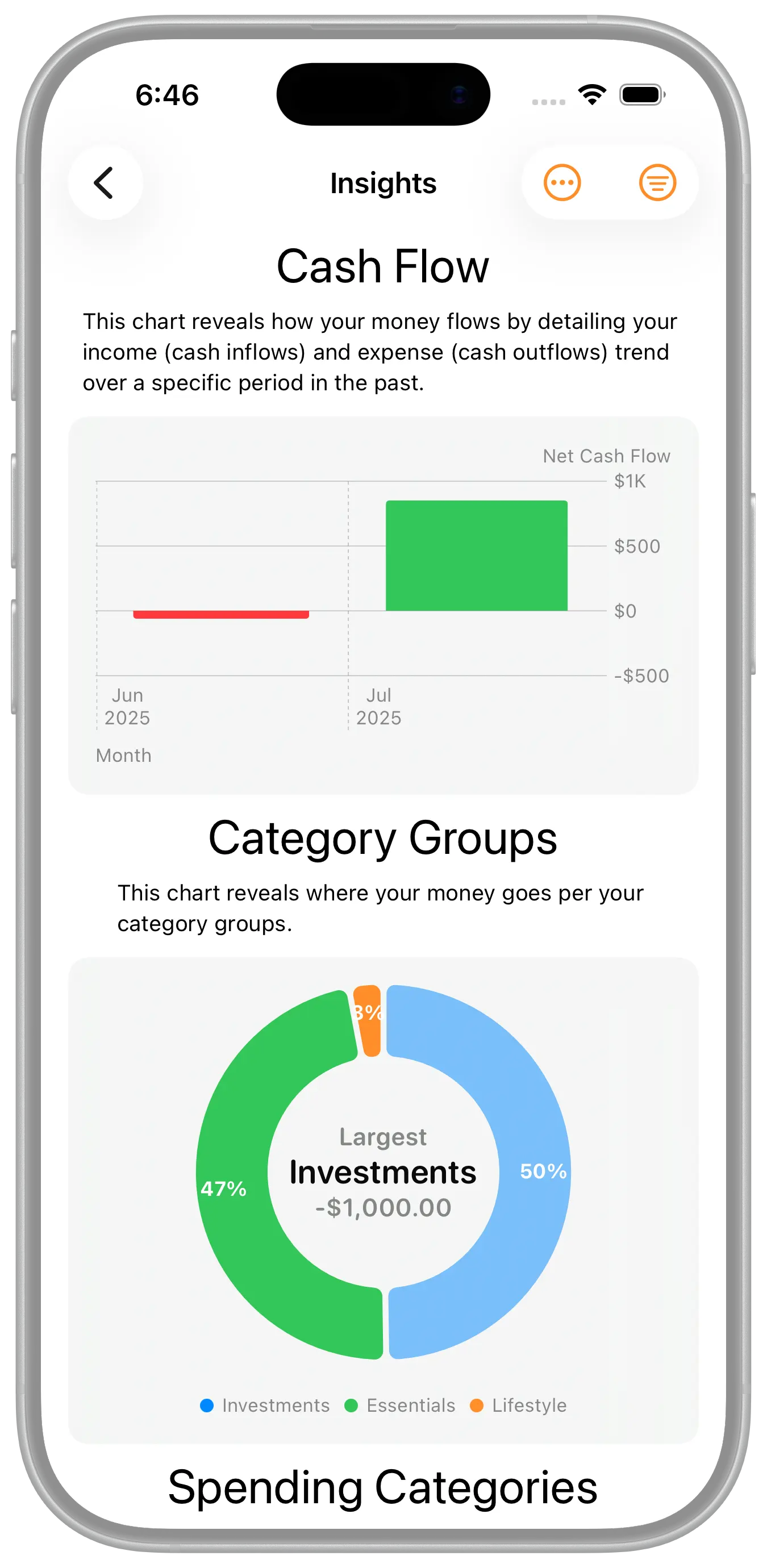Open the more options ellipsis menu

coord(561,182)
